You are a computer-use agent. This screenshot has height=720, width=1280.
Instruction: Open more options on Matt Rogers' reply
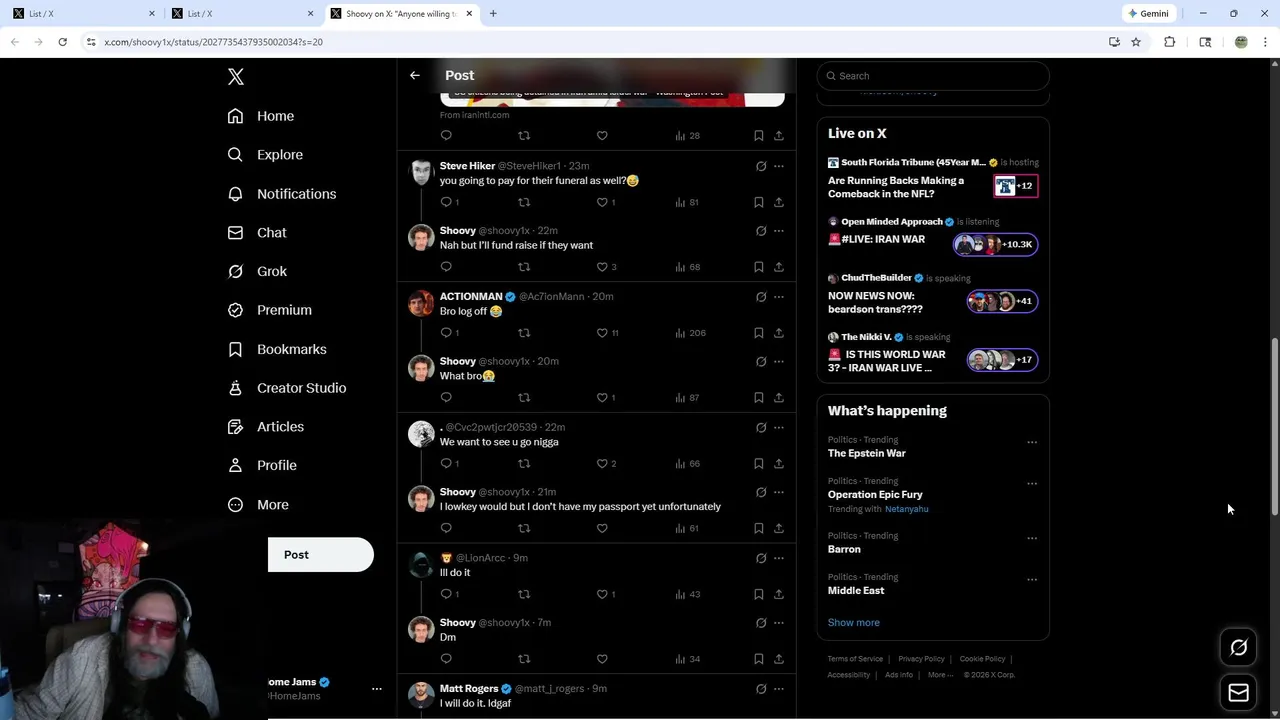(x=779, y=689)
